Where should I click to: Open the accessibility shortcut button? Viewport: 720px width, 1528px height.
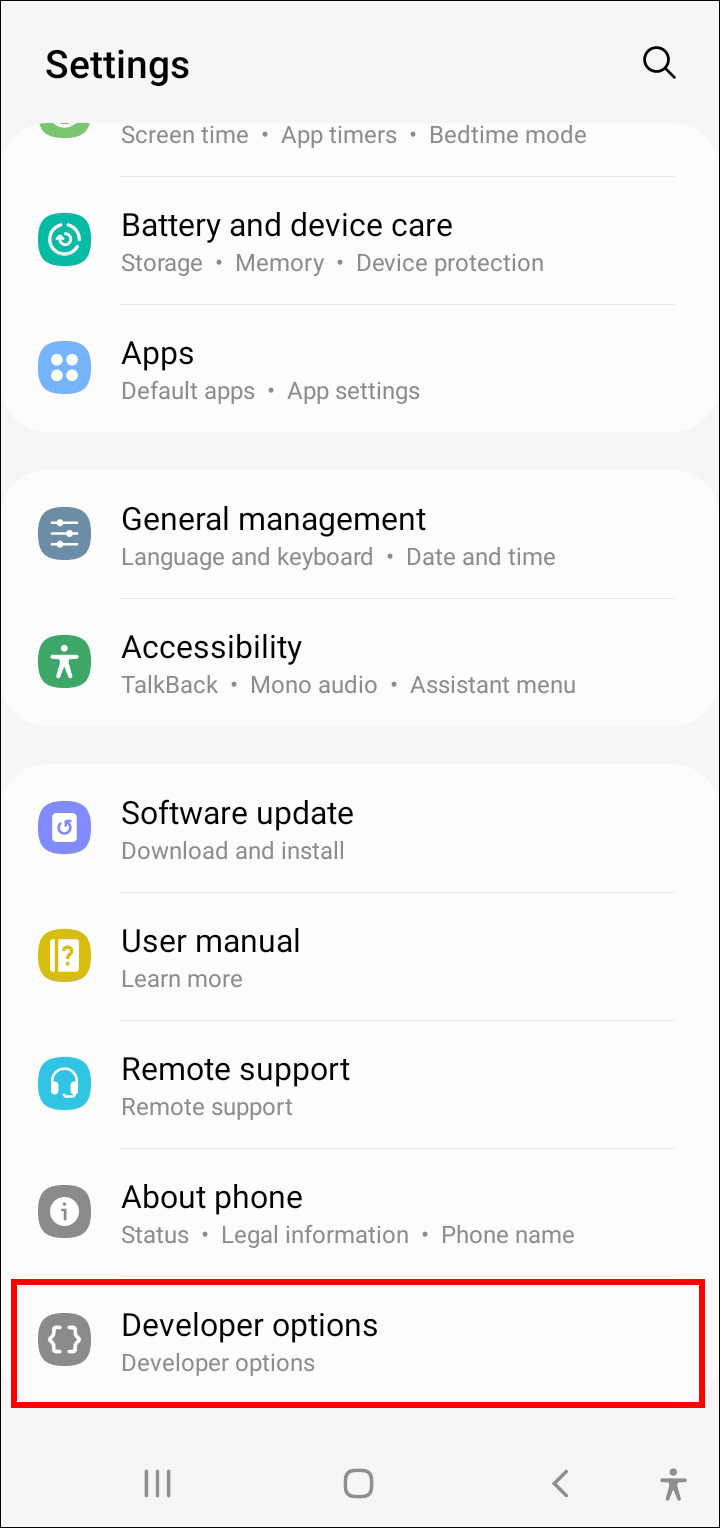point(674,1483)
